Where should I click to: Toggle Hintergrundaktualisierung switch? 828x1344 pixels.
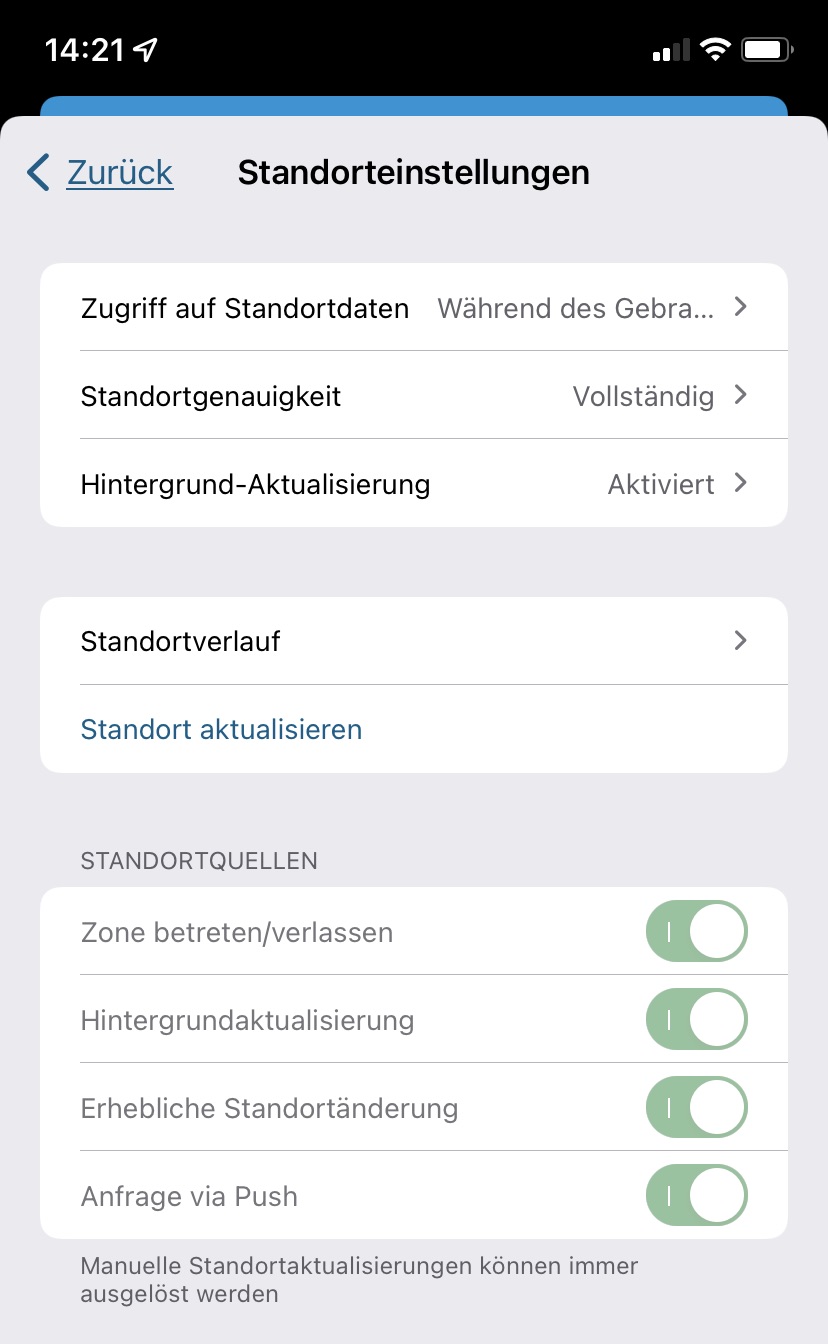(x=697, y=1020)
